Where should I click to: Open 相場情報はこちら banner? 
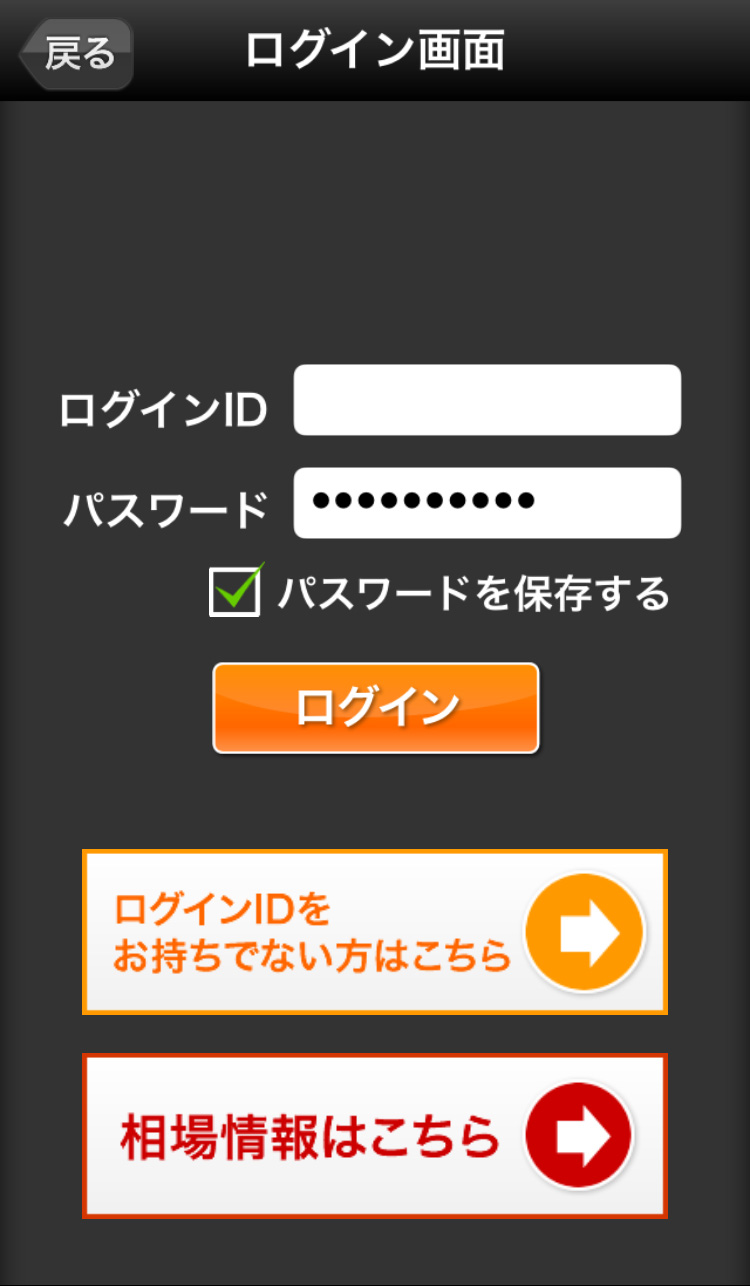point(375,1136)
